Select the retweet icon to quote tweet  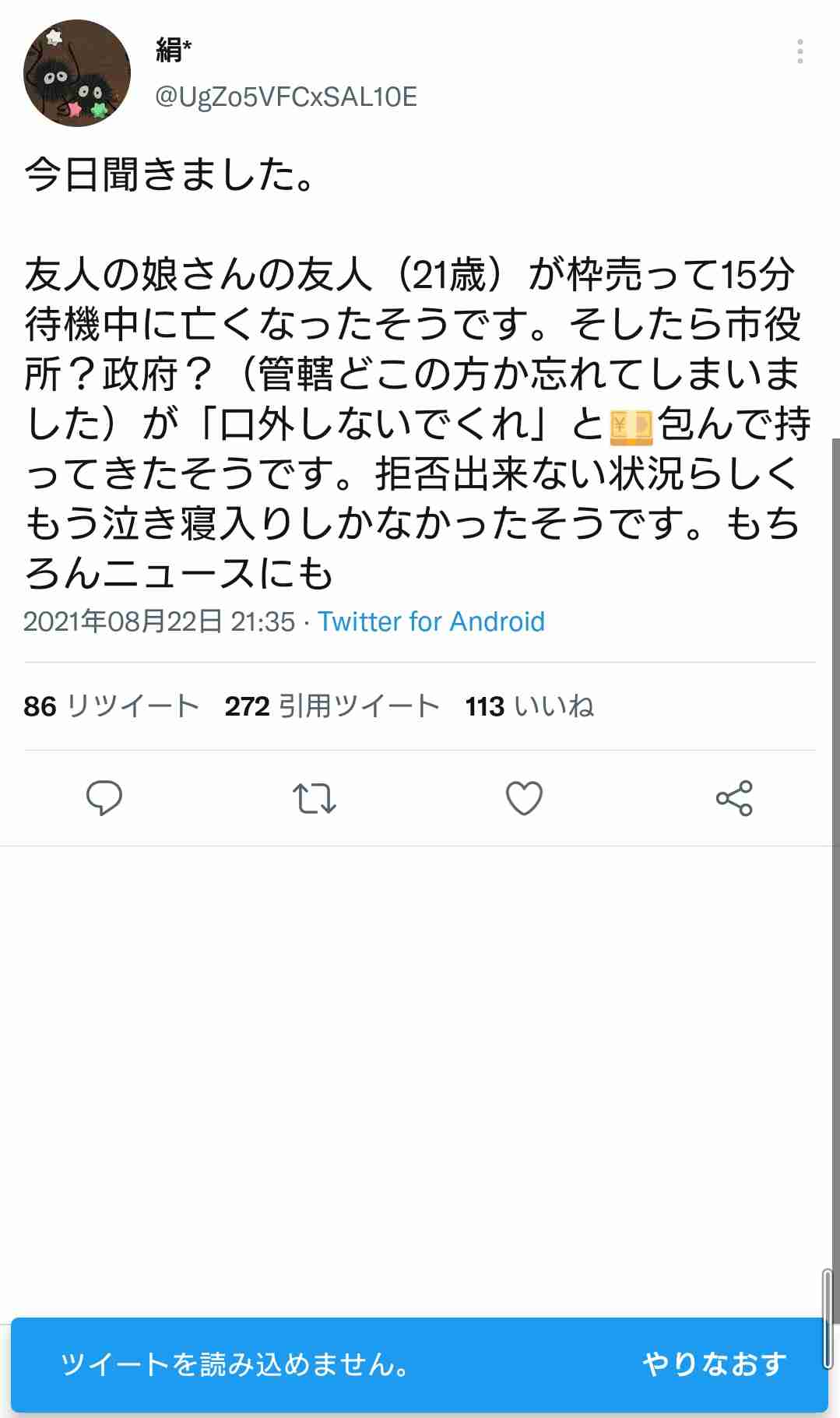(x=315, y=797)
